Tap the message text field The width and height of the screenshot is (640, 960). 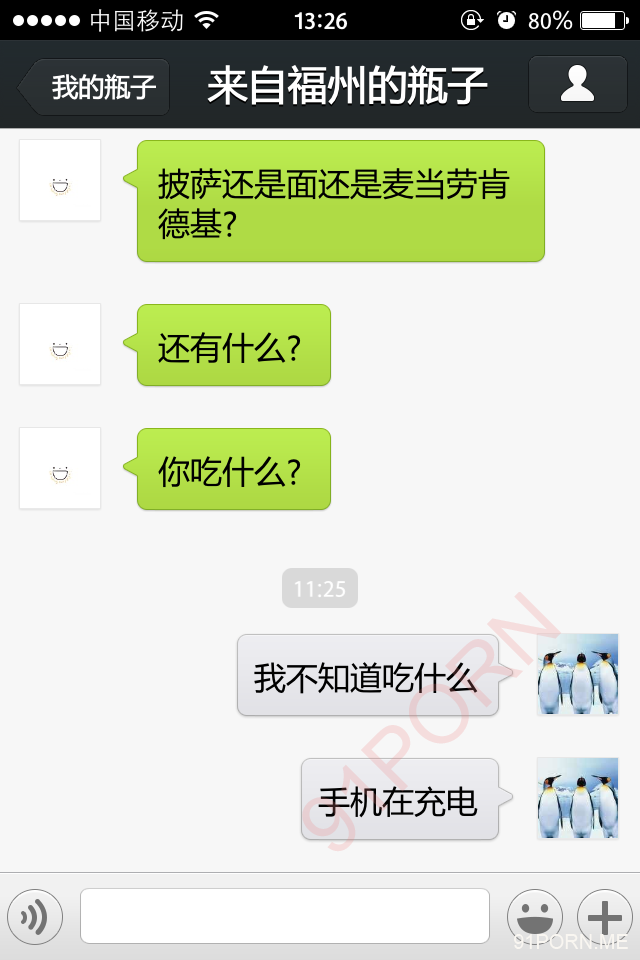[x=285, y=916]
